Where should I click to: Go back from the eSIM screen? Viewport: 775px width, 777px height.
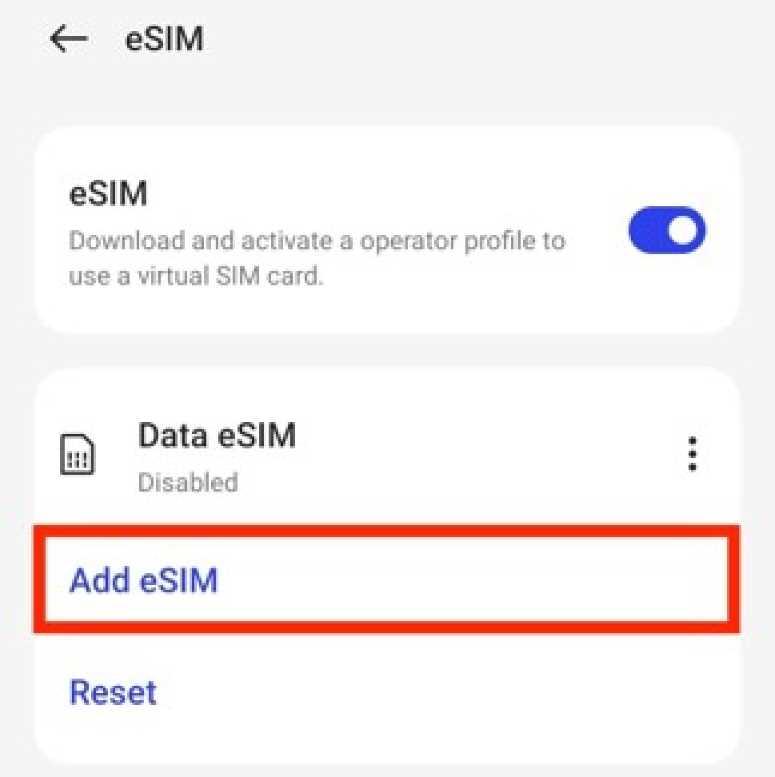click(x=68, y=39)
